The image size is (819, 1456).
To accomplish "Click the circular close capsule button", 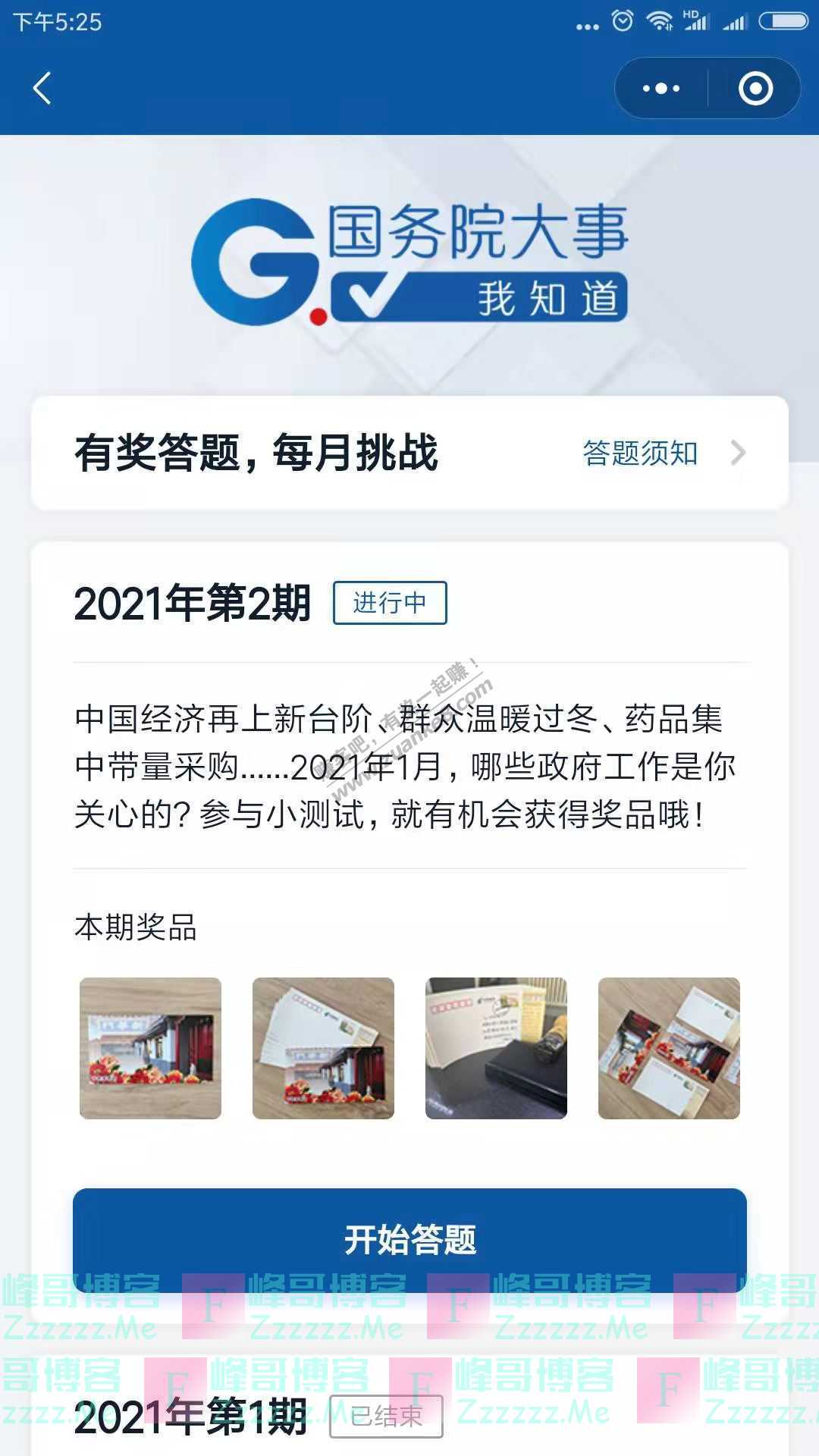I will coord(755,89).
